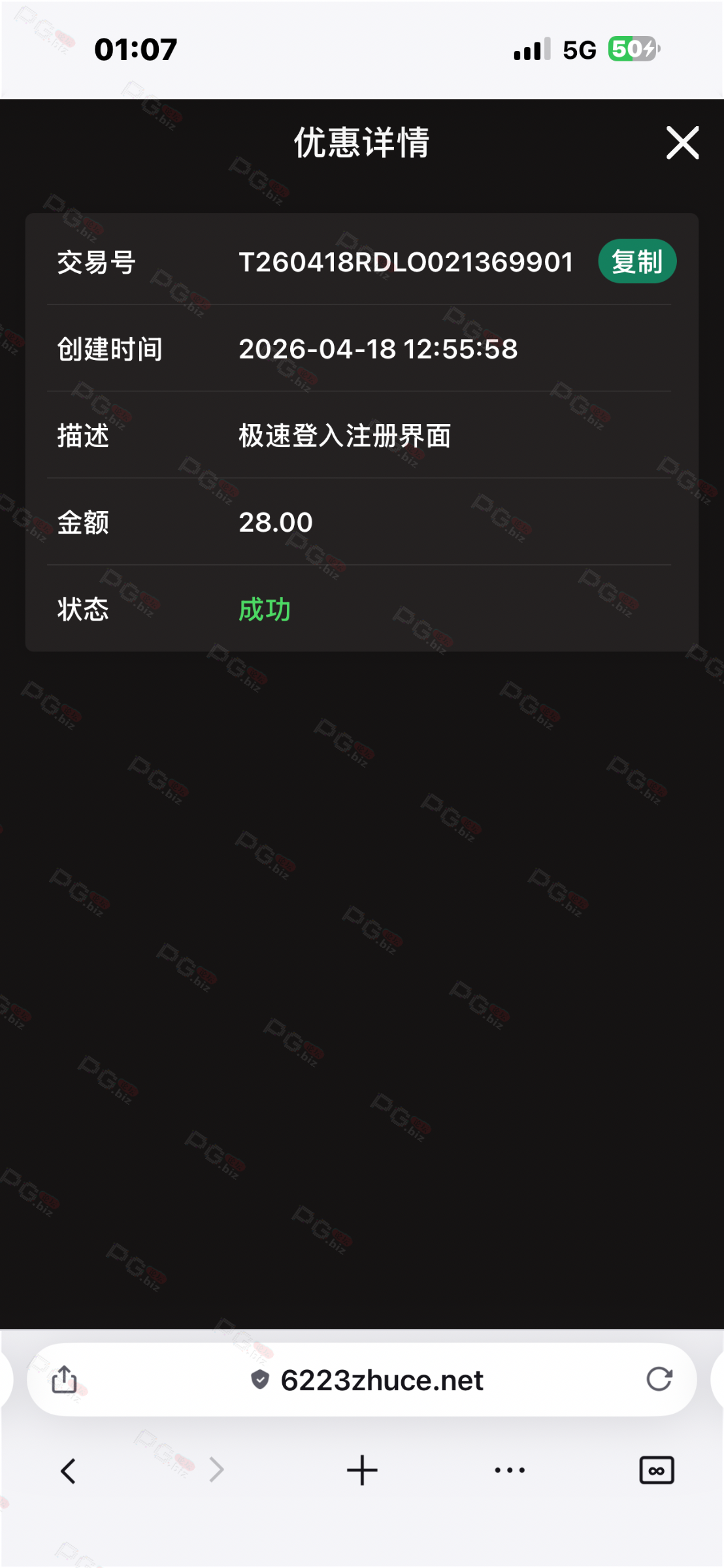Open a new browser tab

point(362,1471)
